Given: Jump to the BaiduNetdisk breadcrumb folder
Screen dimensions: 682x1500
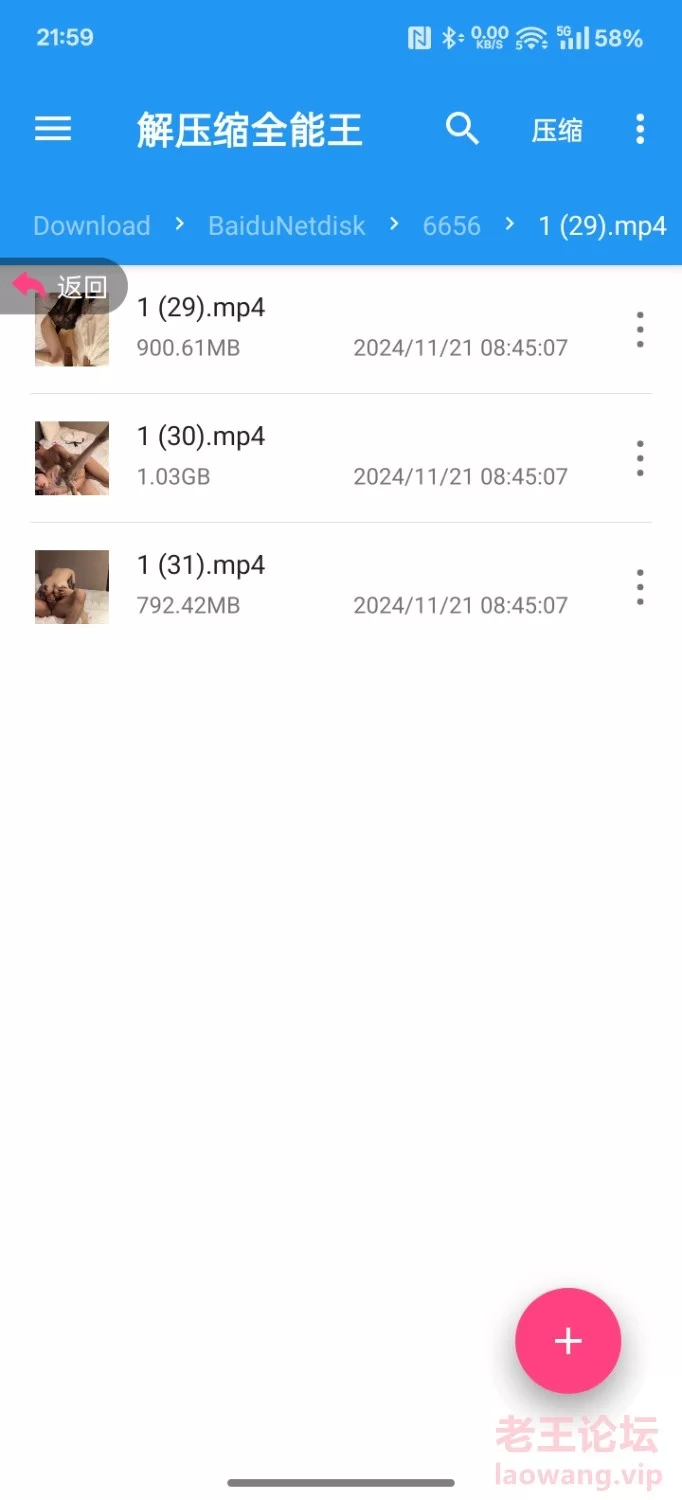Looking at the screenshot, I should coord(287,226).
